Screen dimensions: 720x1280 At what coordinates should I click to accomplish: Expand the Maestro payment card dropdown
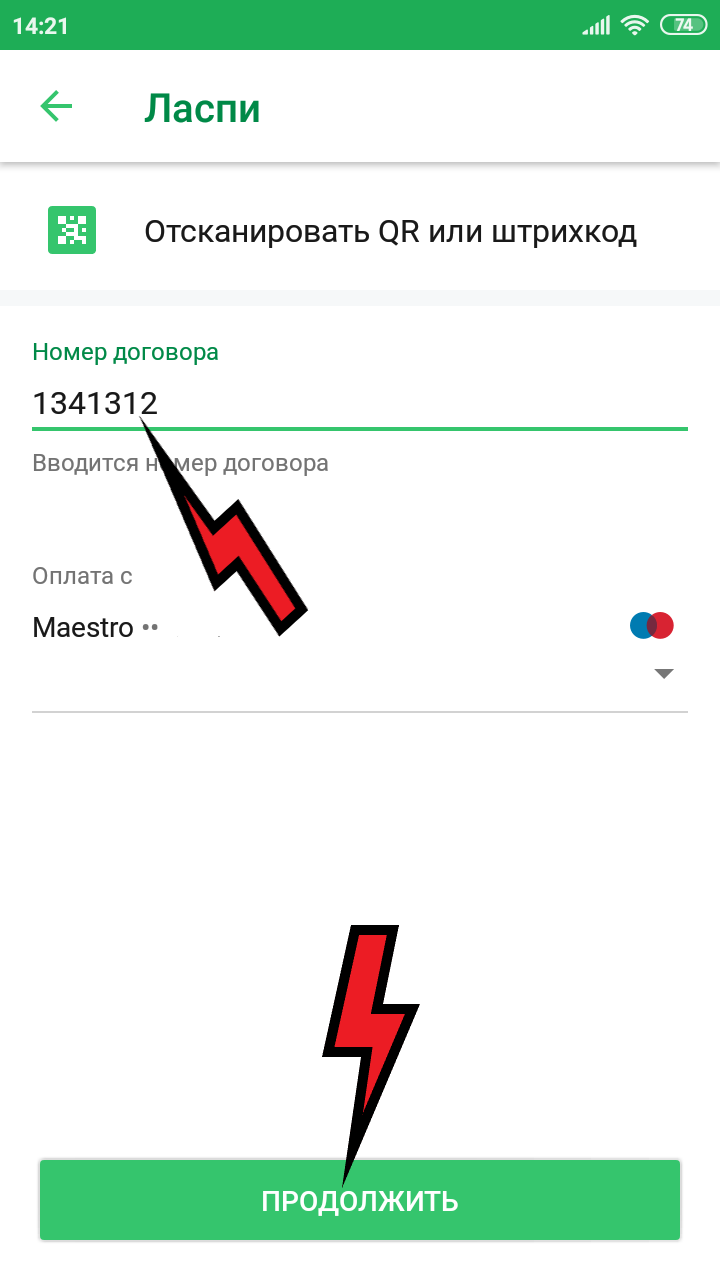(x=663, y=673)
